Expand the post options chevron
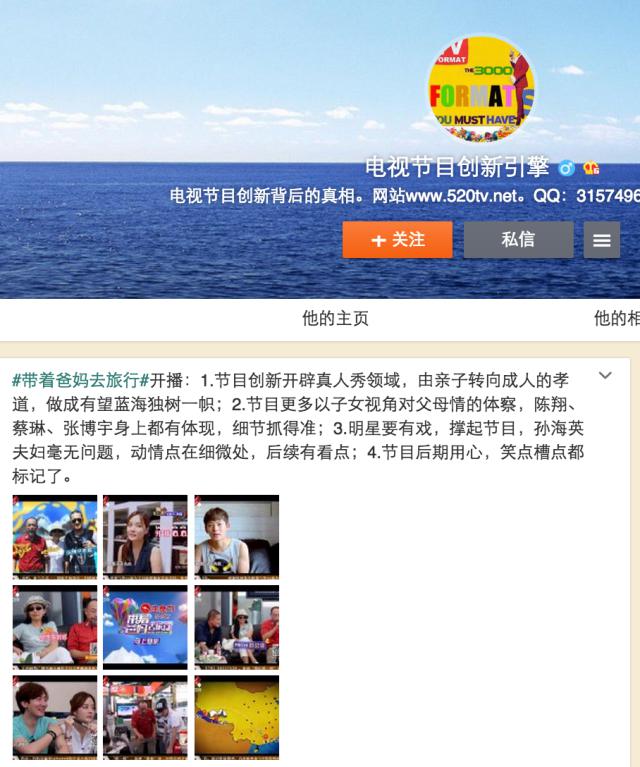 tap(605, 376)
